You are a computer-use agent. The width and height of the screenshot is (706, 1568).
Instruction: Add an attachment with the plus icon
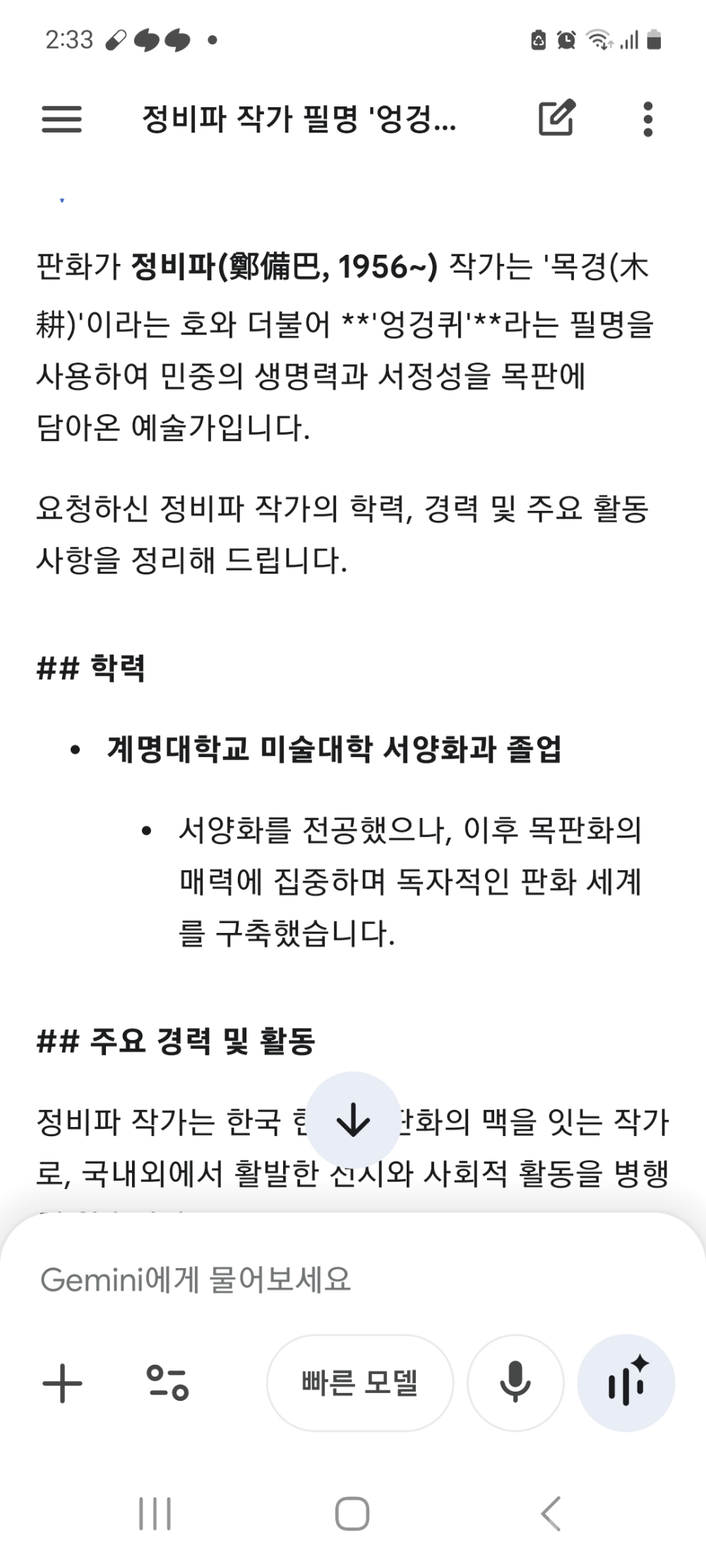63,1382
